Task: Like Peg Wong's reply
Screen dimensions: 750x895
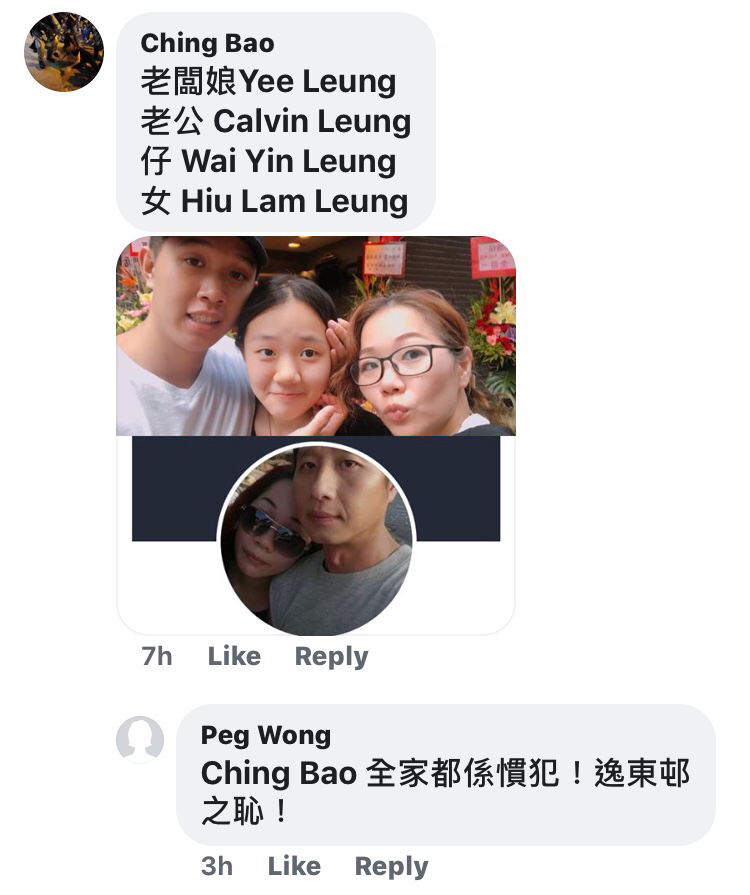Action: (294, 866)
